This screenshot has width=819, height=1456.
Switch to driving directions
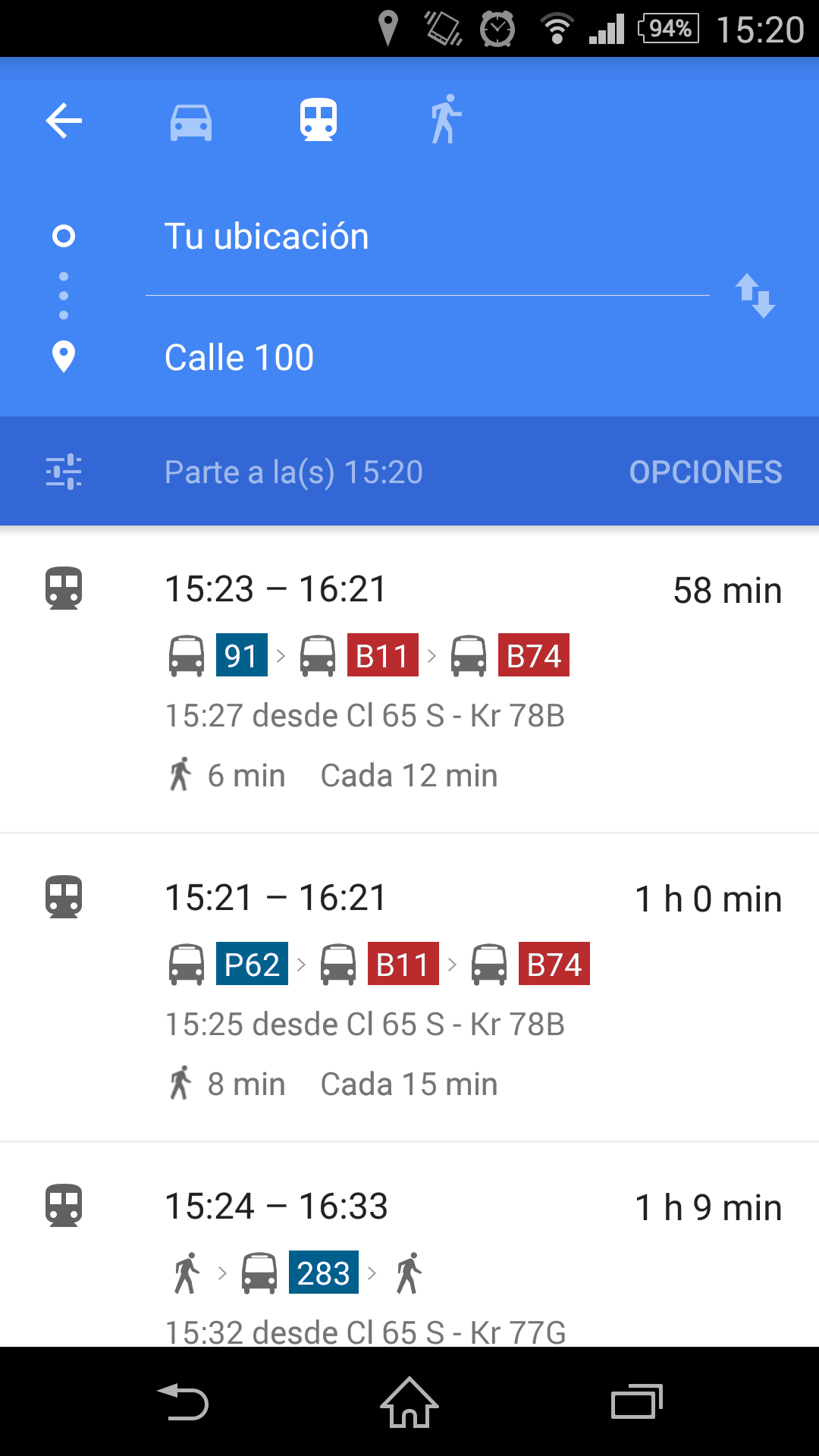pos(190,121)
